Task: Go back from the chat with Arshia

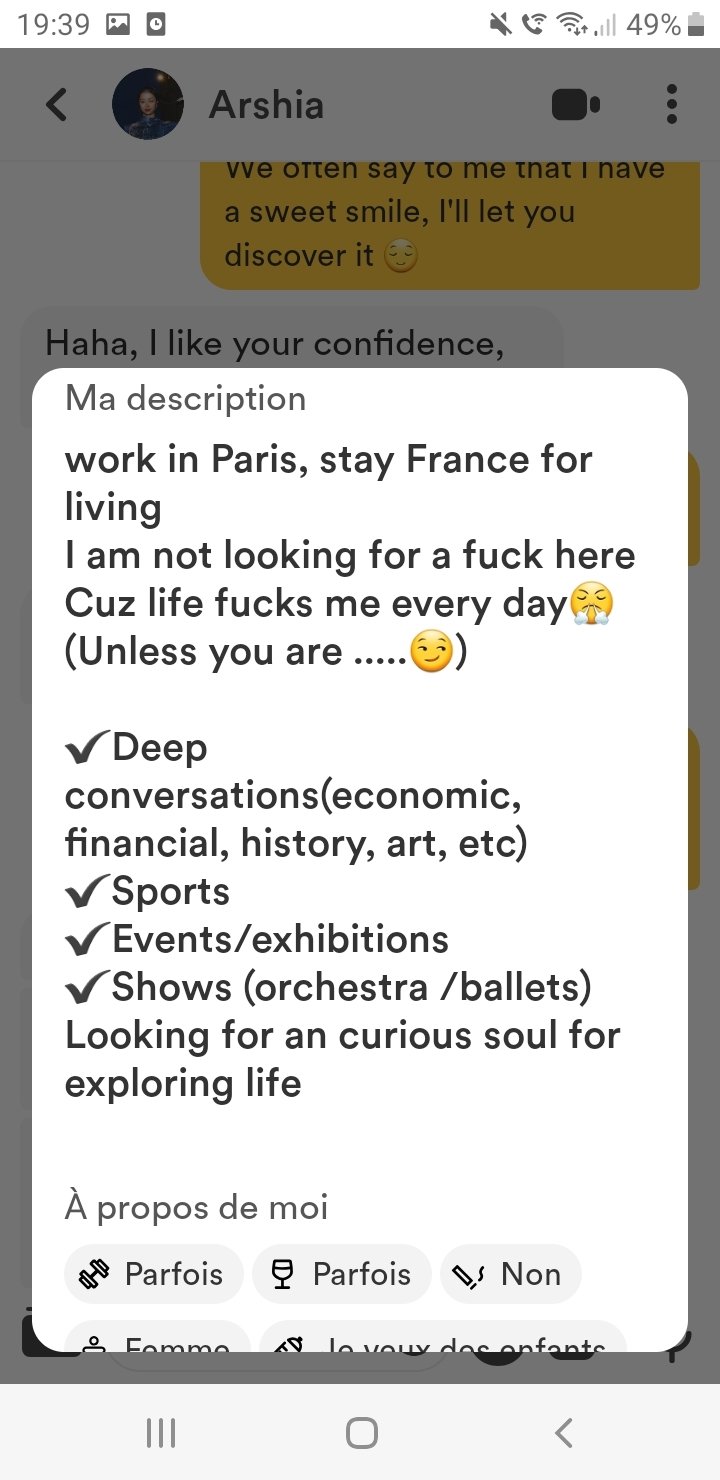Action: click(57, 105)
